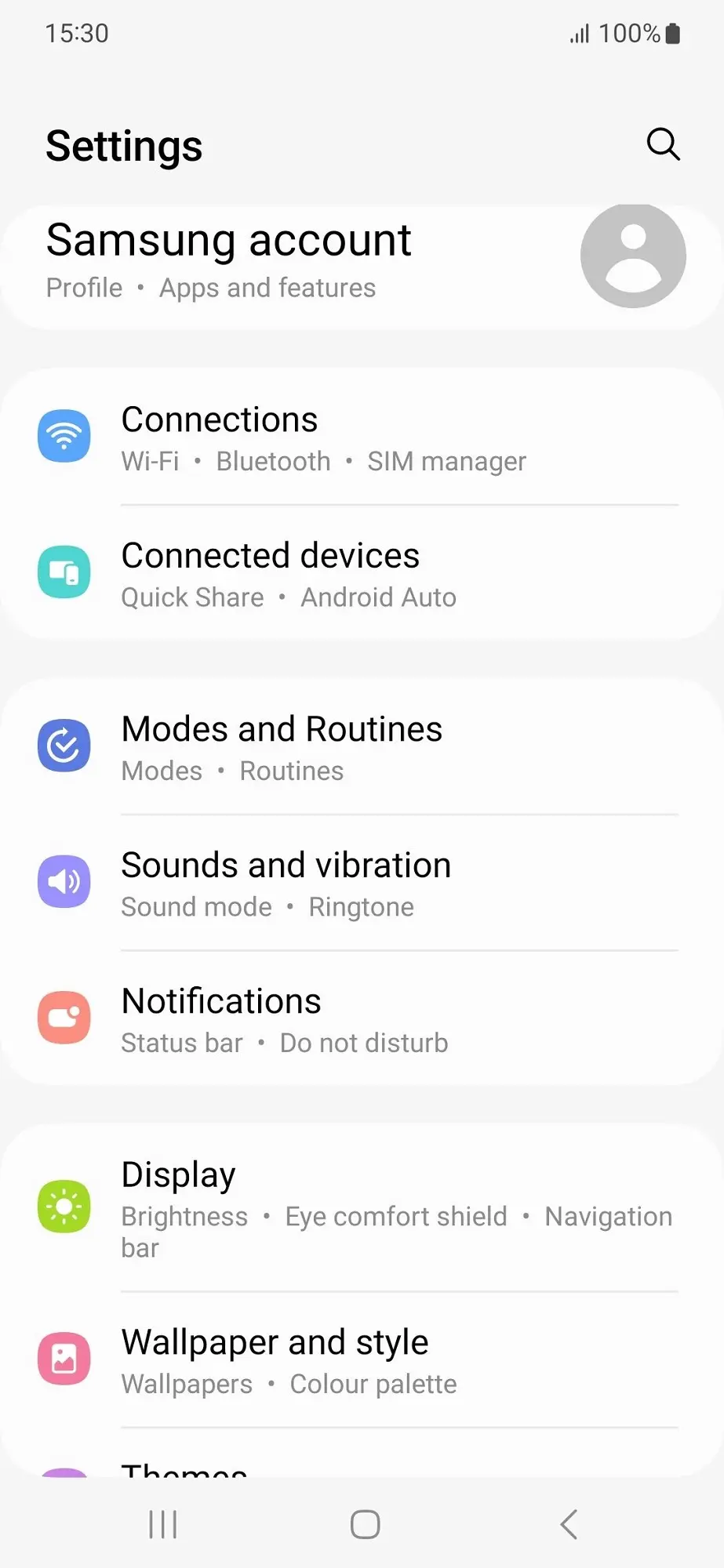Image resolution: width=724 pixels, height=1568 pixels.
Task: Select the Connections Wi-Fi icon
Action: (64, 437)
